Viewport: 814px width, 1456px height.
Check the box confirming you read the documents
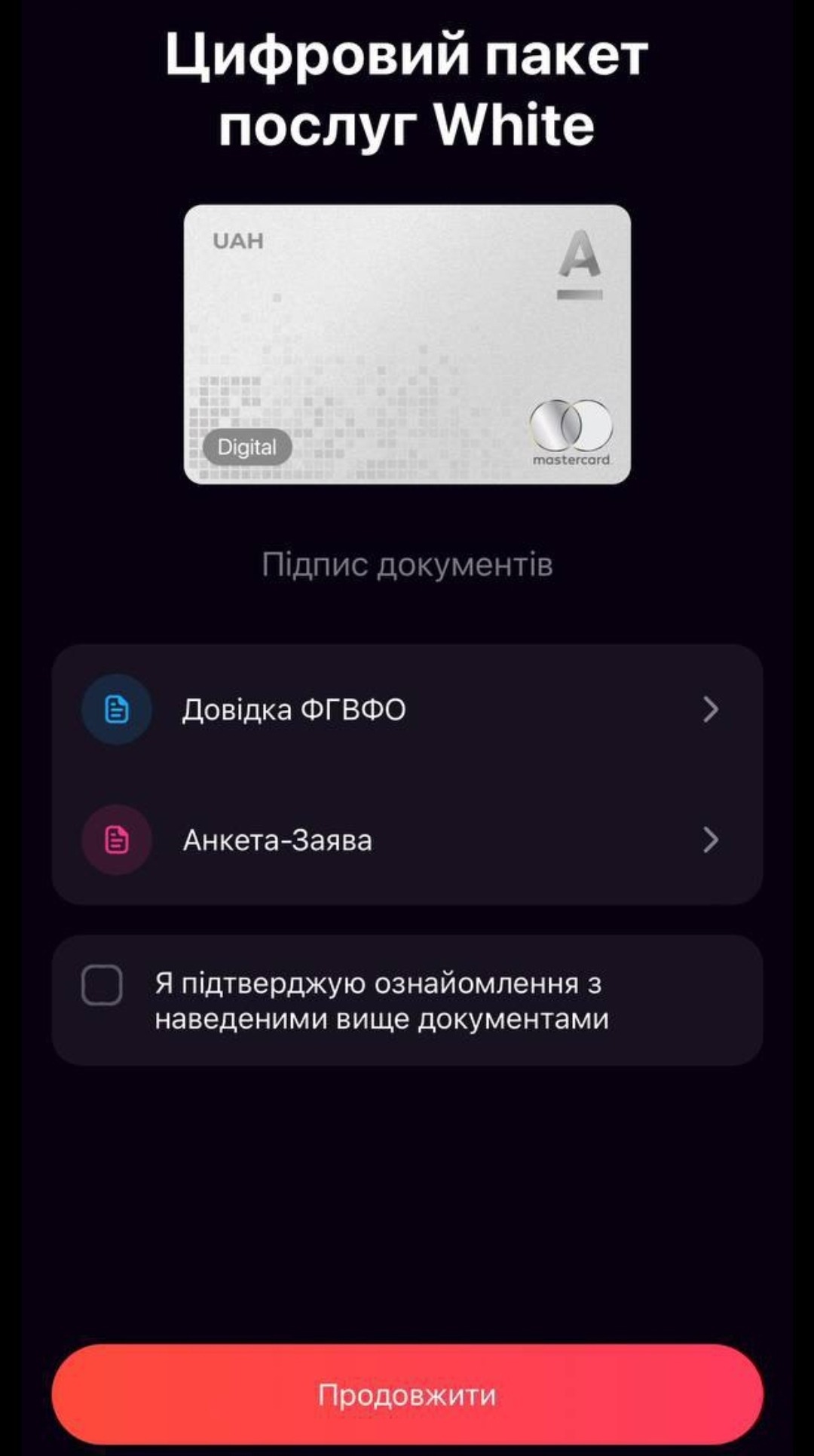[102, 985]
